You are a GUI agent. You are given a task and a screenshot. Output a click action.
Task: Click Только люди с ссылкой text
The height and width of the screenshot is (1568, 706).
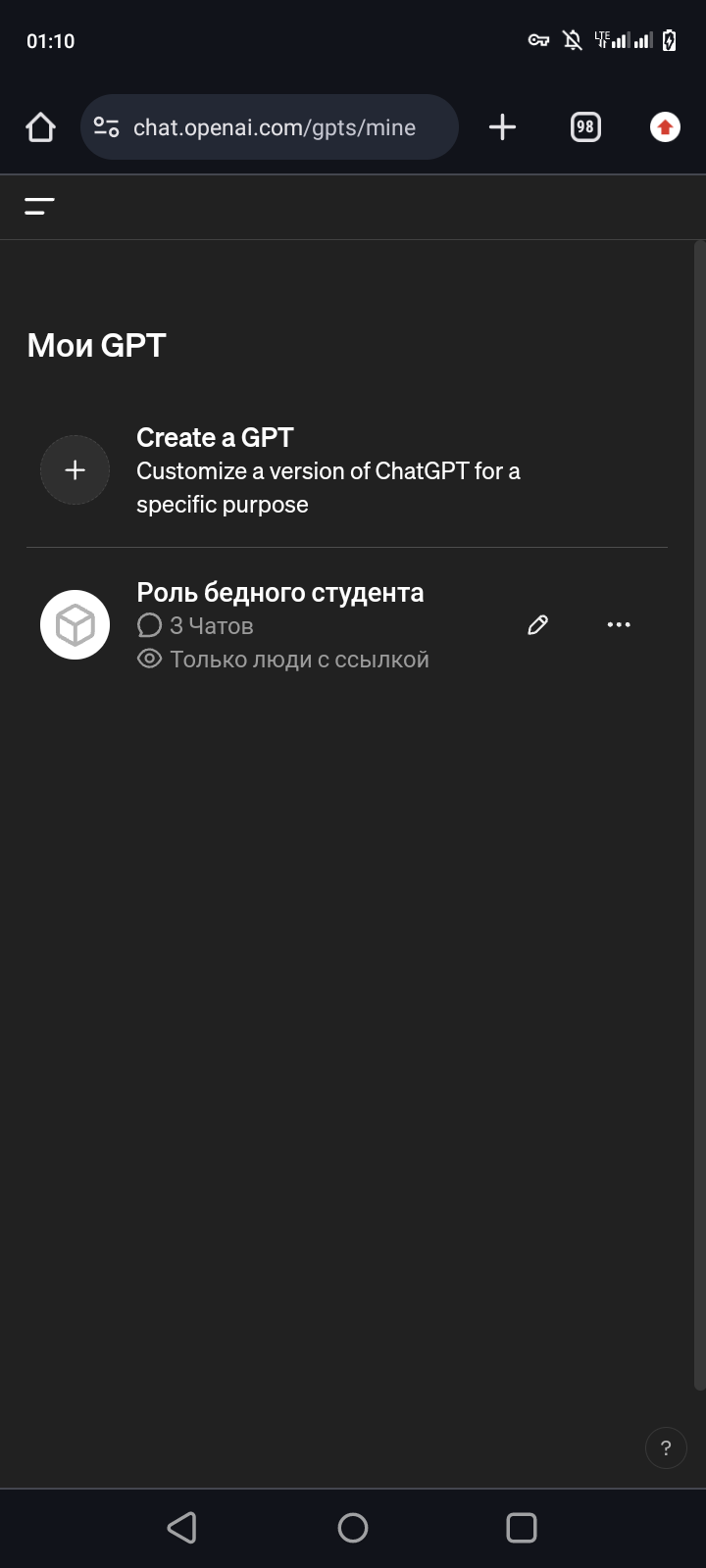pyautogui.click(x=300, y=659)
